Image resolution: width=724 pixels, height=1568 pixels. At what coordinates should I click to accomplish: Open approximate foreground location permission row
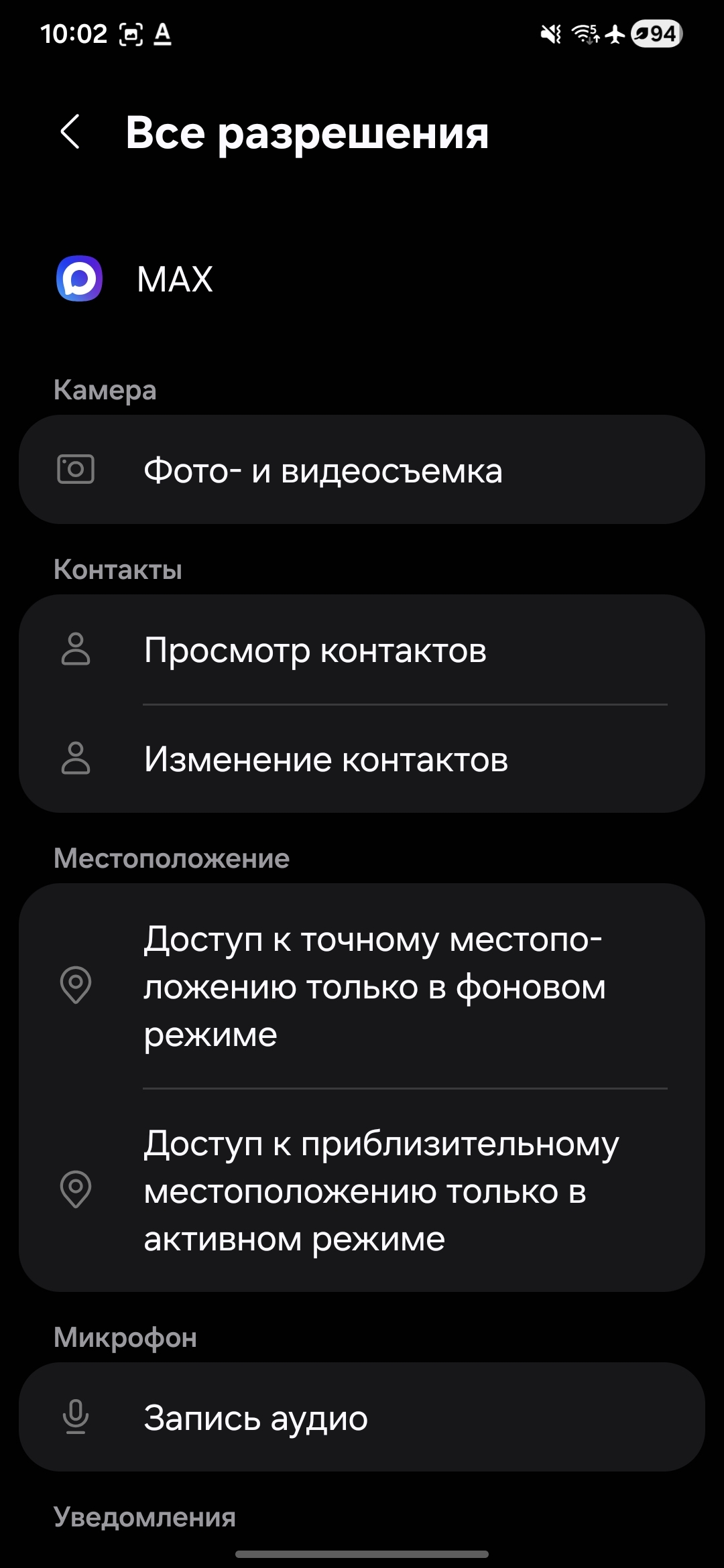pyautogui.click(x=362, y=1191)
